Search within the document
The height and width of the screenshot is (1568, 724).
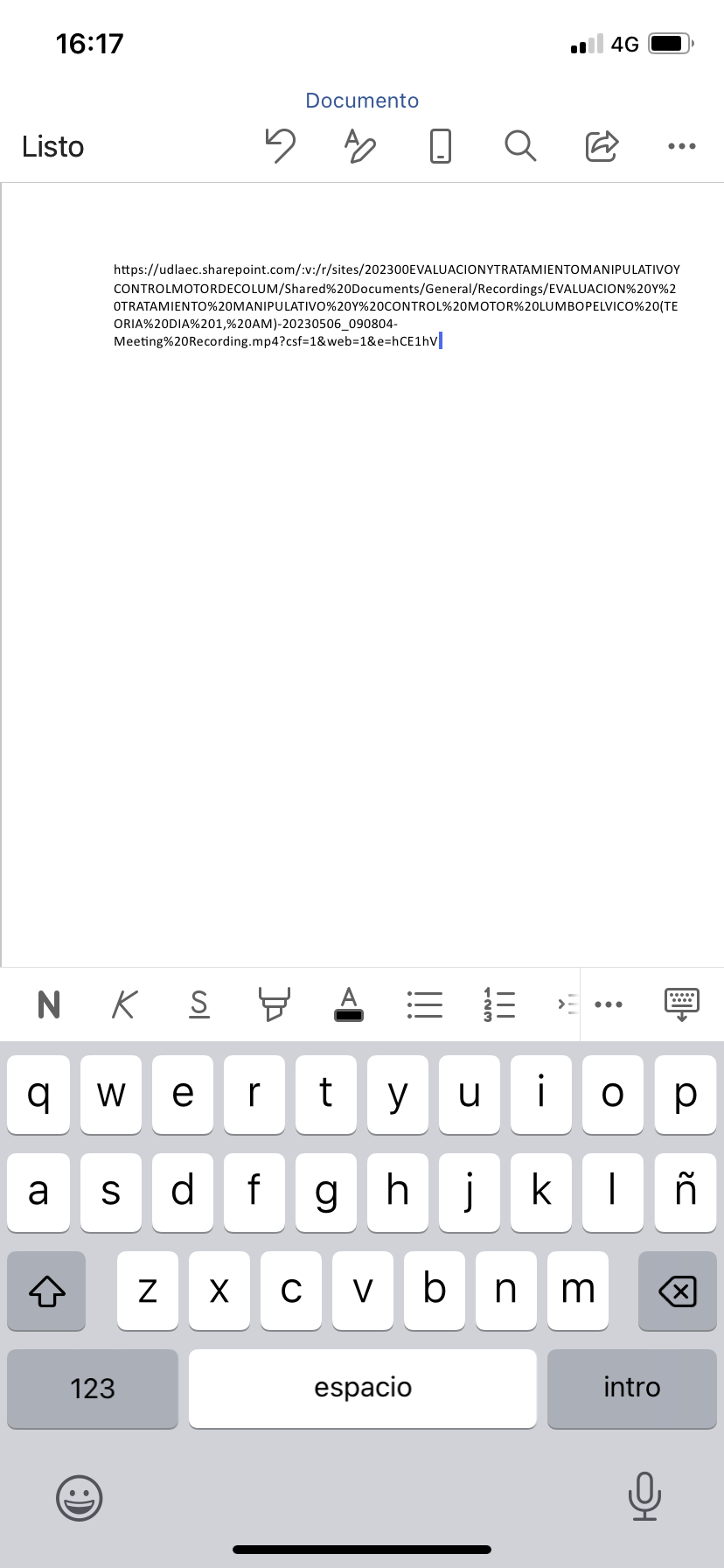(x=520, y=145)
